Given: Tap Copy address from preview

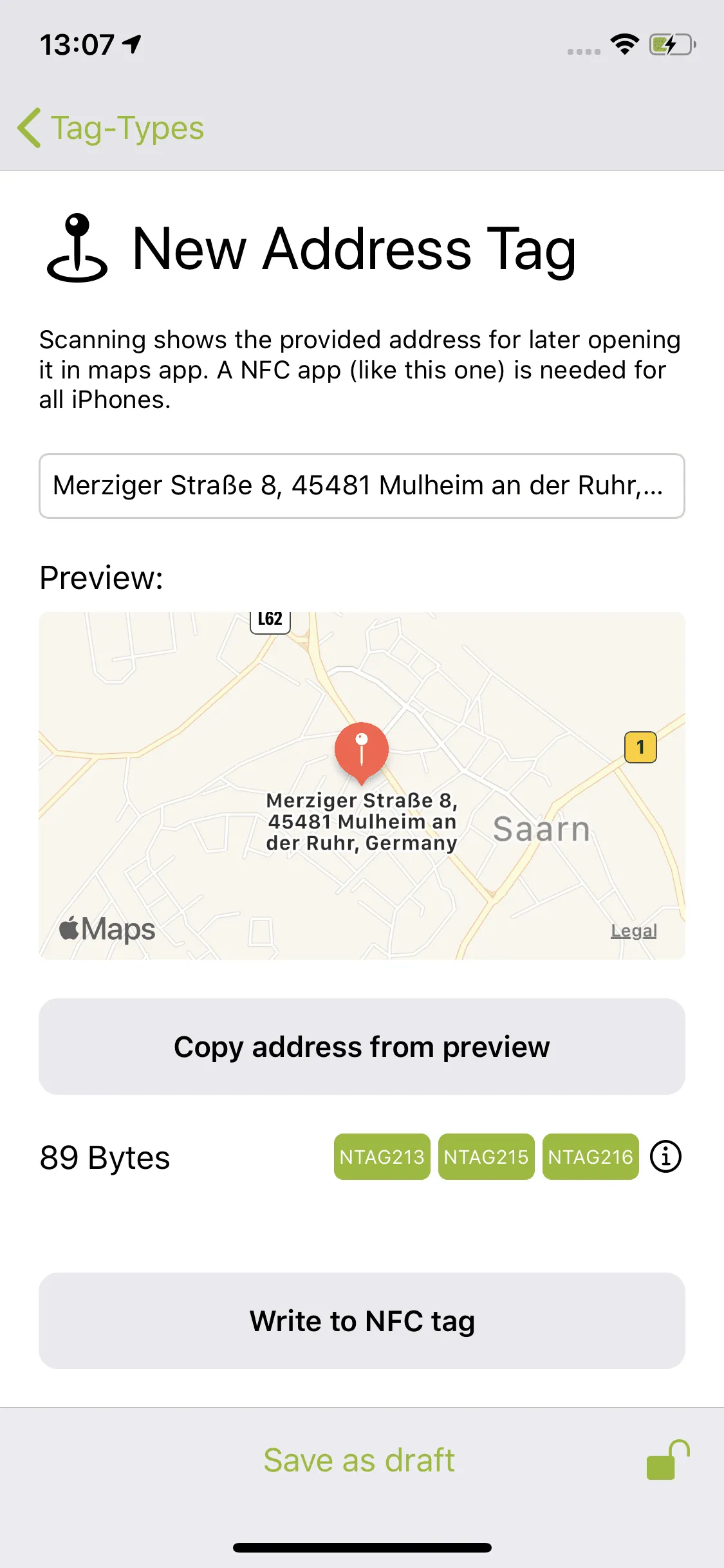Looking at the screenshot, I should click(x=361, y=1047).
